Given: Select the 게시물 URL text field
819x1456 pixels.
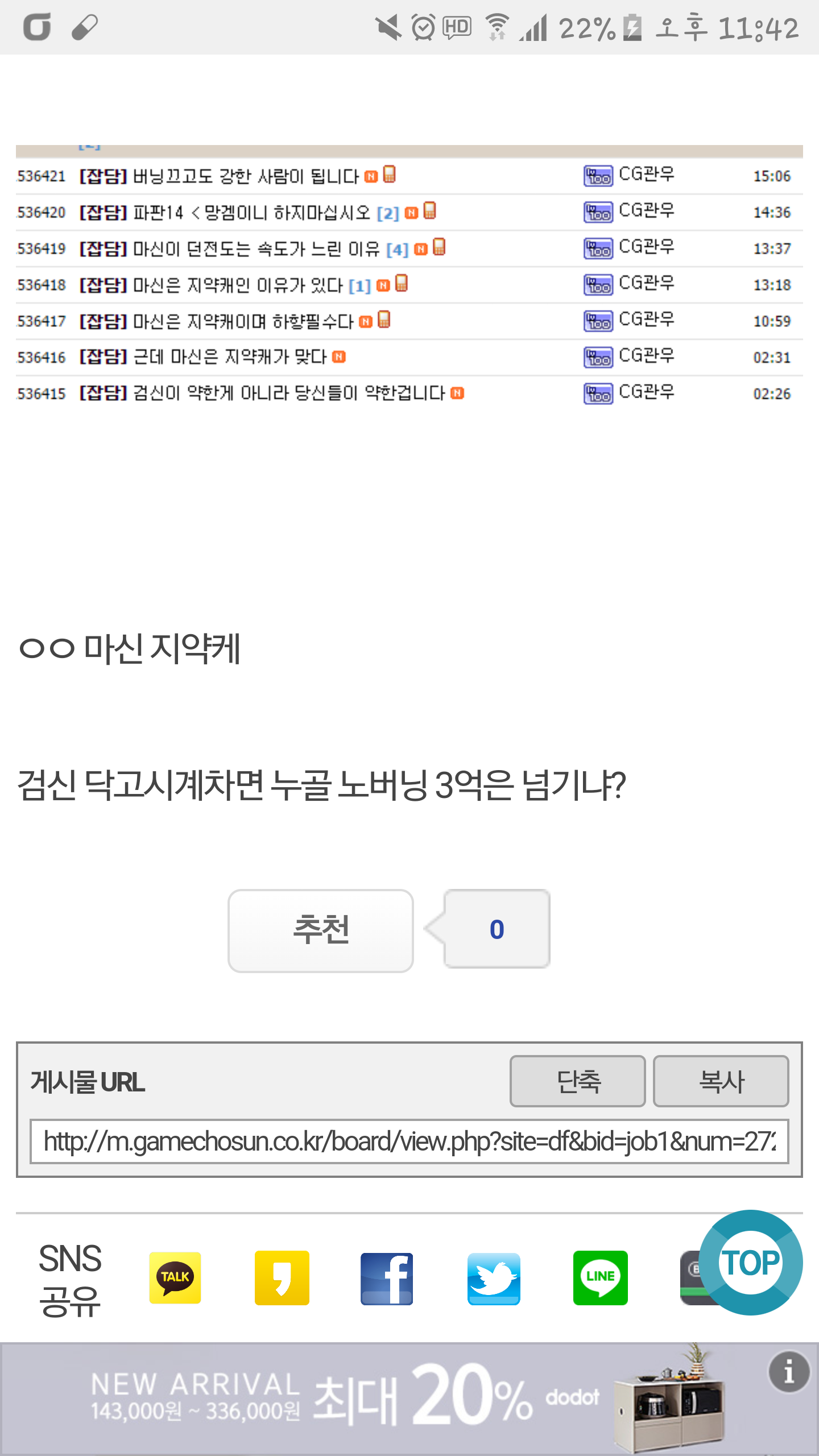Looking at the screenshot, I should pyautogui.click(x=409, y=1141).
